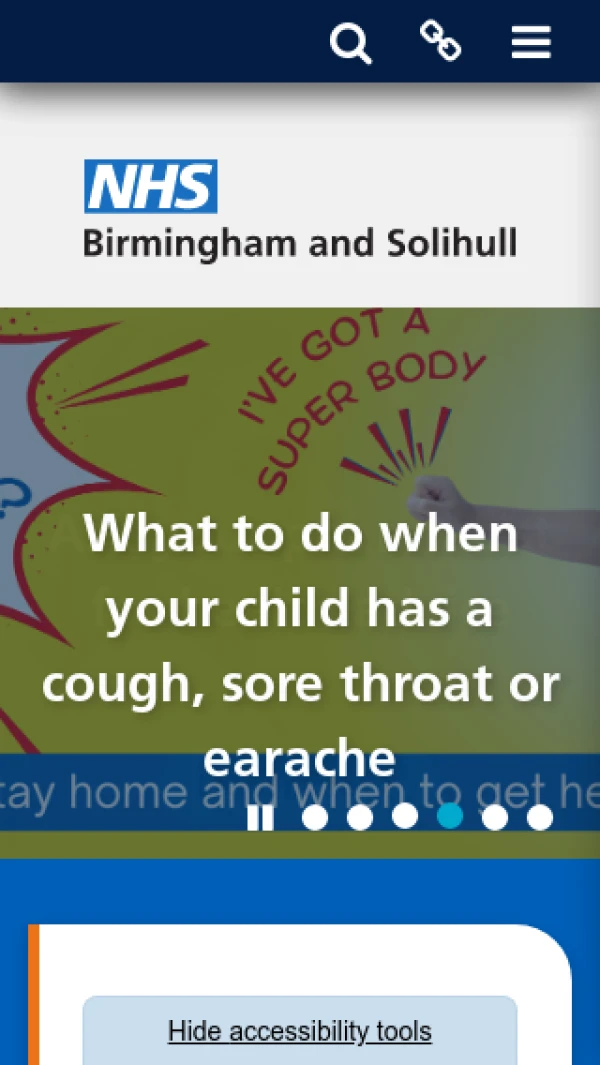
Task: Open the quick links chain icon
Action: coord(440,41)
